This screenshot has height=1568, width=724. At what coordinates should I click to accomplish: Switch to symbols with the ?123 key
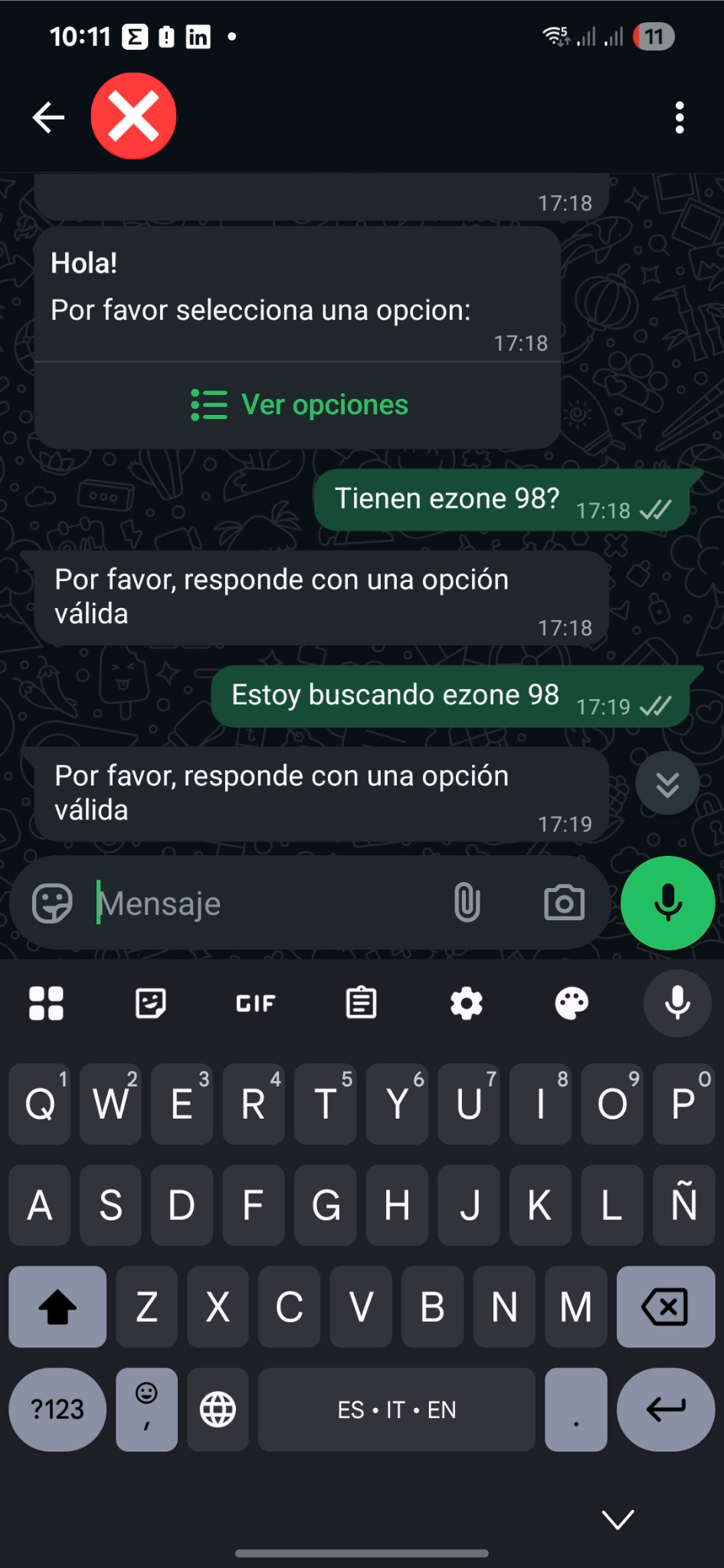pos(57,1410)
